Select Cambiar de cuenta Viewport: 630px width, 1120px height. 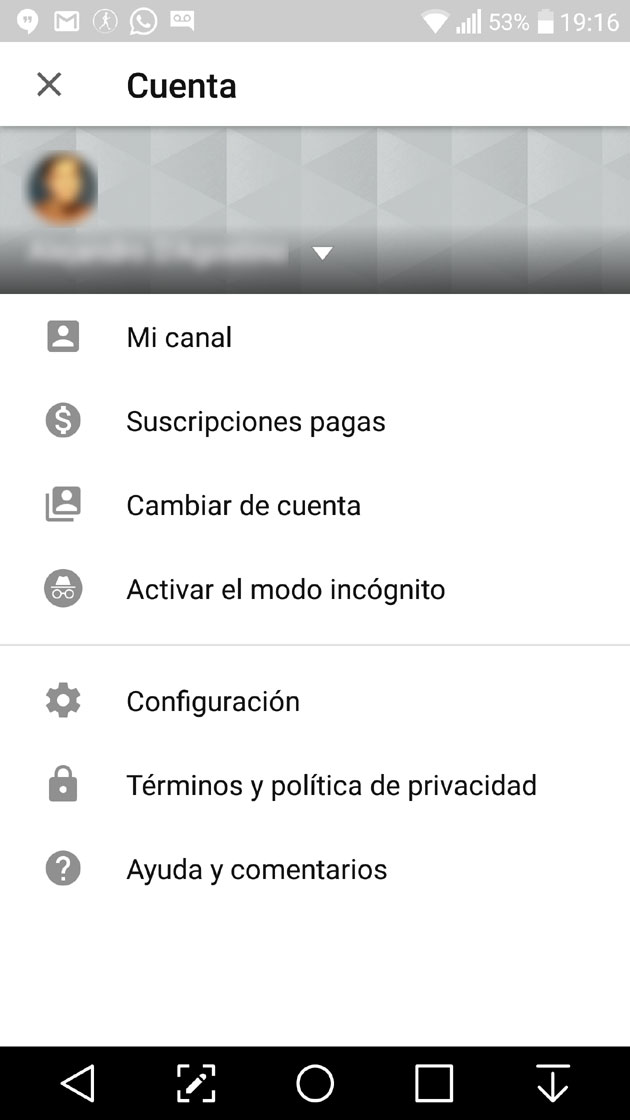tap(243, 505)
